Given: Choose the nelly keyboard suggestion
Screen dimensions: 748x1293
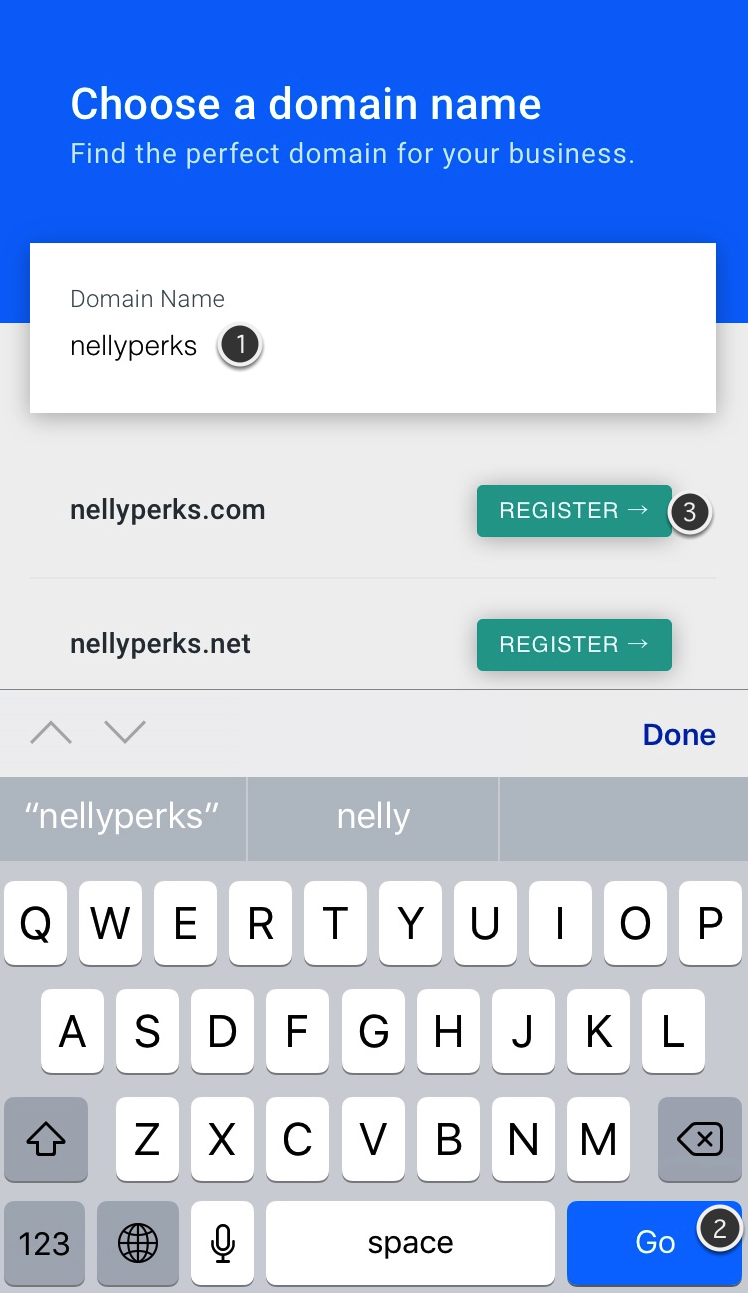Looking at the screenshot, I should point(373,818).
